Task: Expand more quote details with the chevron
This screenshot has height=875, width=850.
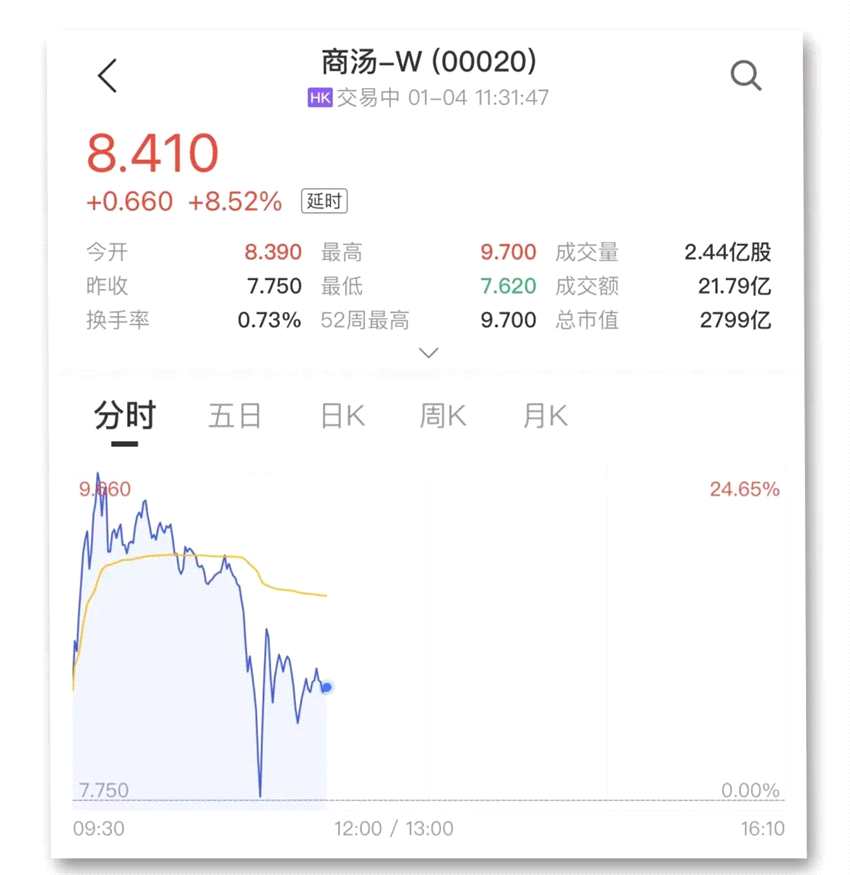Action: [429, 353]
